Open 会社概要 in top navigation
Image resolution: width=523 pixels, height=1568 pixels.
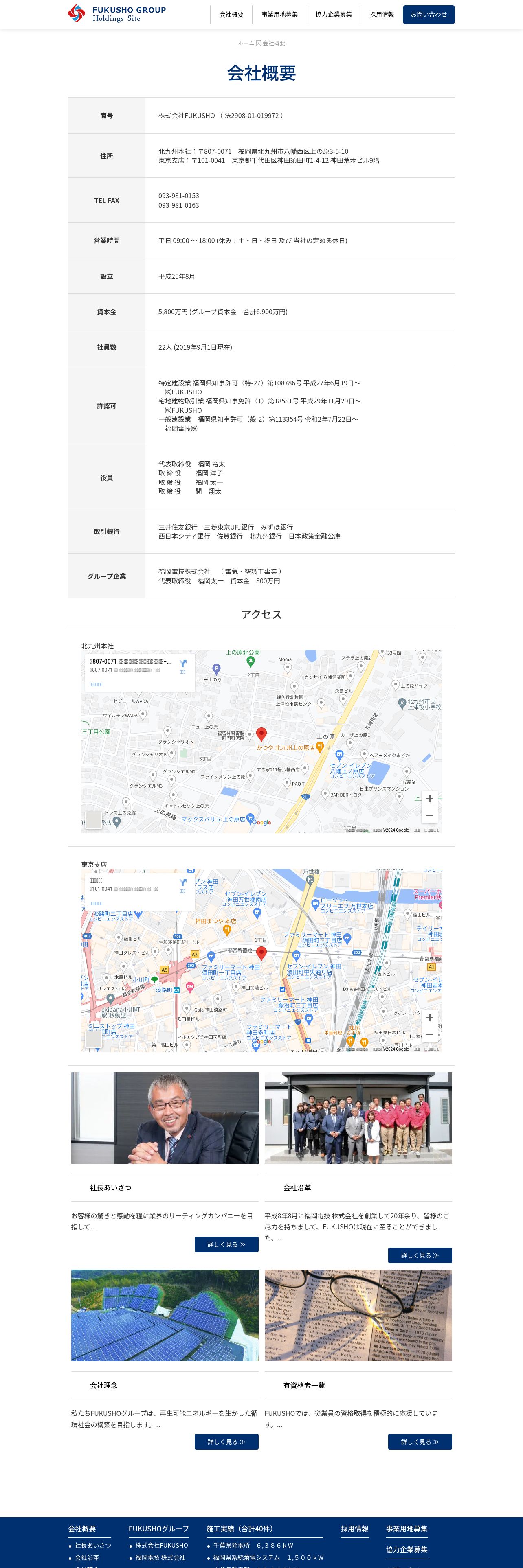(x=231, y=15)
